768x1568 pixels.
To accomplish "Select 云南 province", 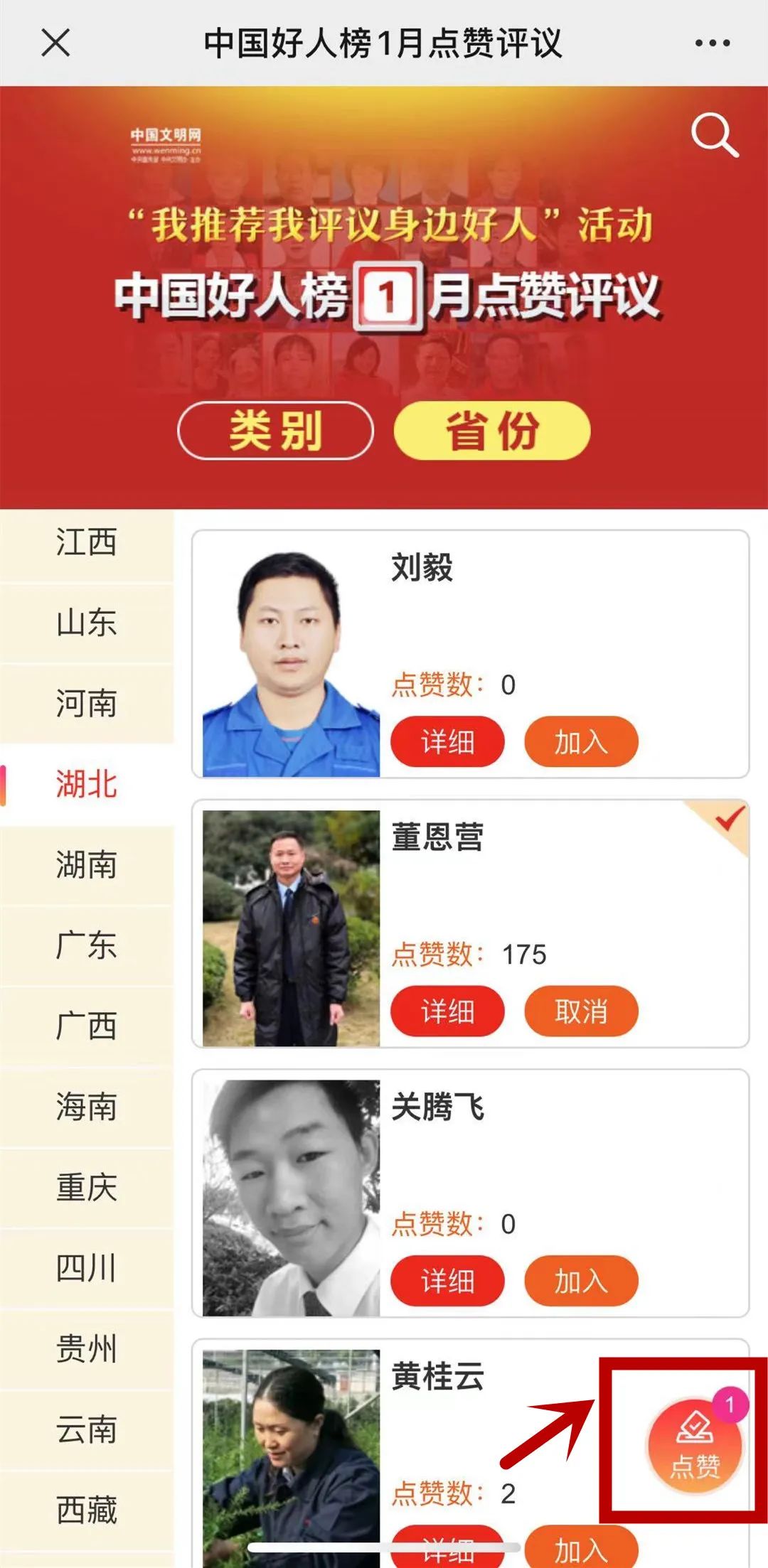I will tap(87, 1429).
